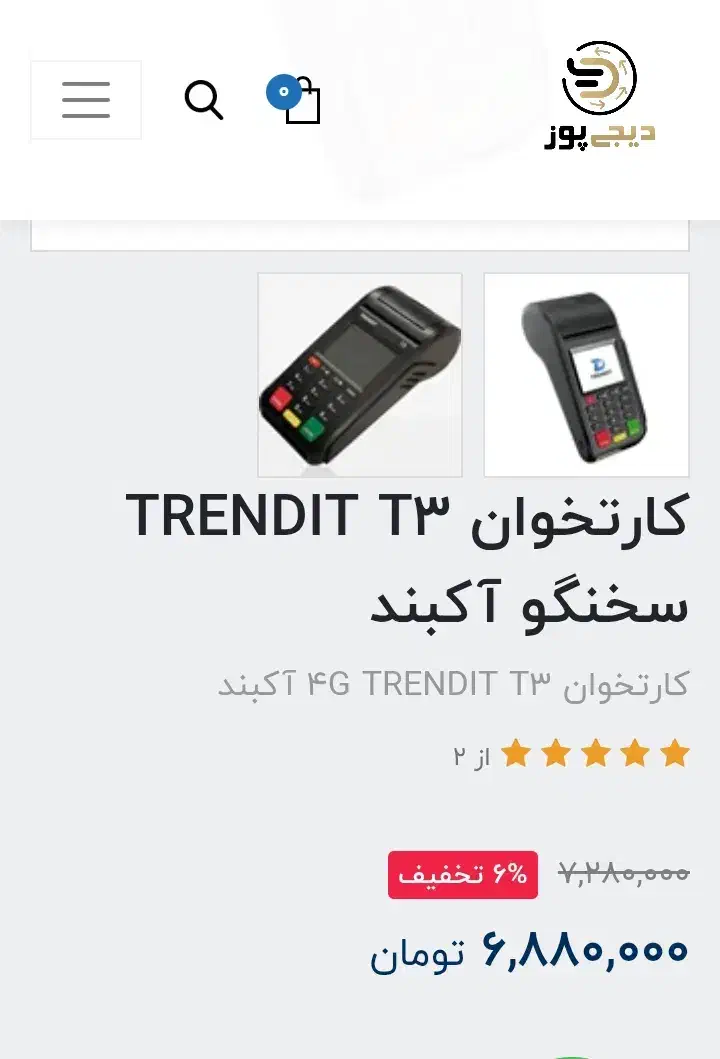Click the '6% تخفیف' discount badge
This screenshot has height=1059, width=720.
click(461, 875)
